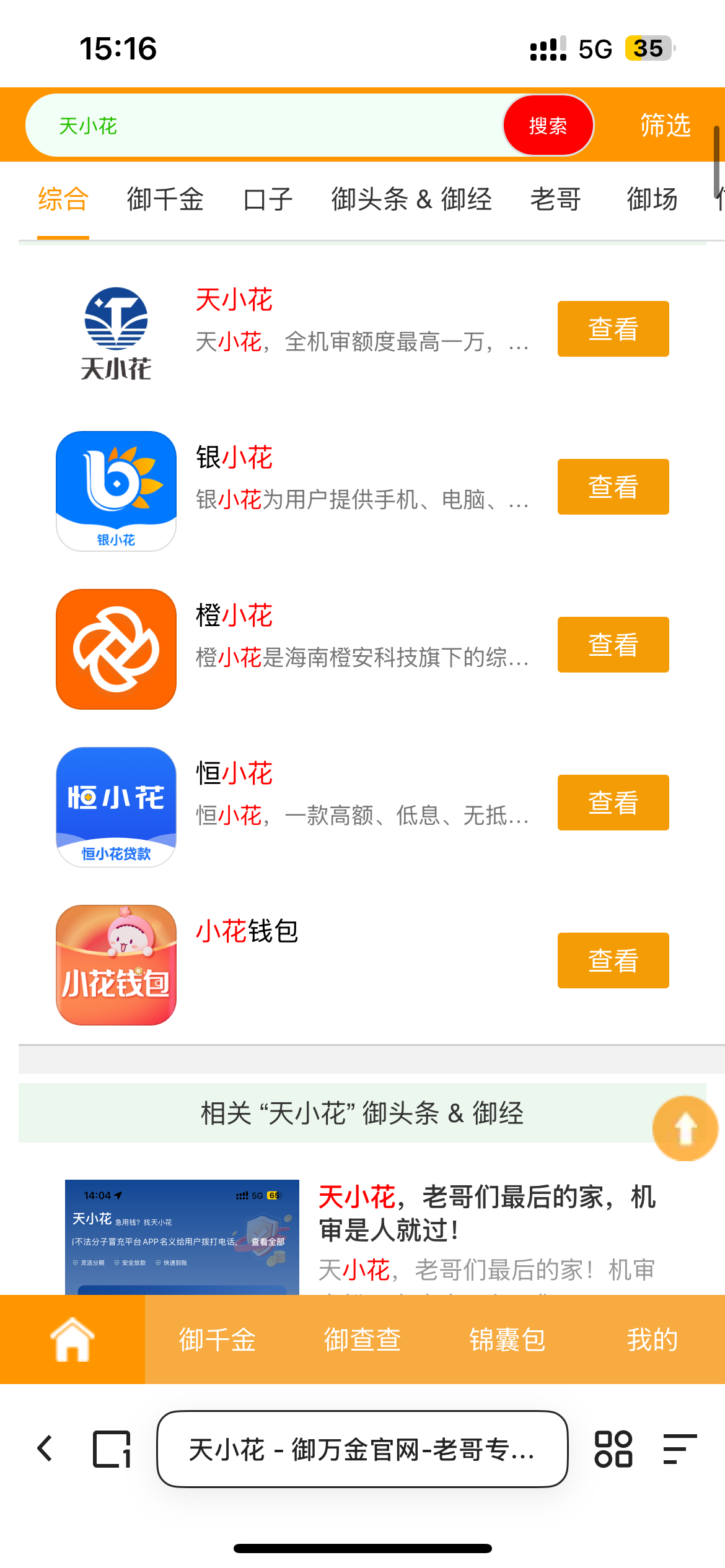Viewport: 725px width, 1568px height.
Task: Go to the home tab in bottom bar
Action: [72, 1339]
